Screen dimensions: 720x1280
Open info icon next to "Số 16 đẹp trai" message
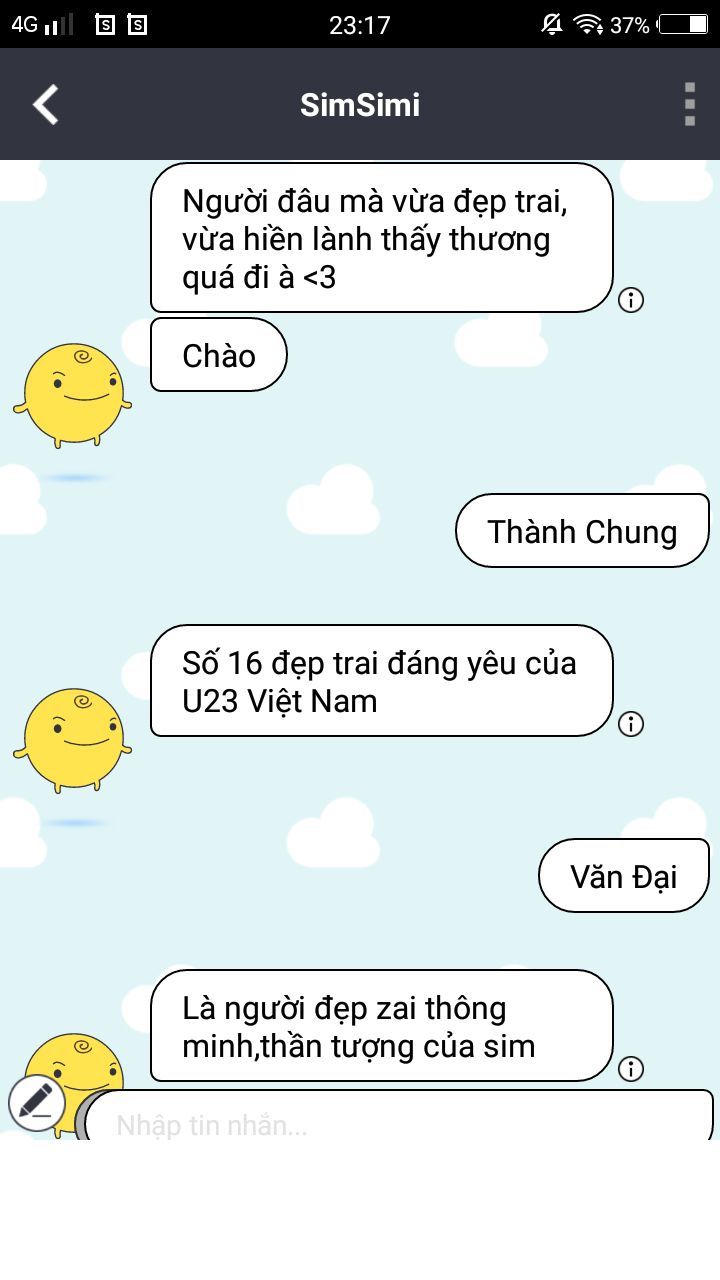[x=631, y=723]
